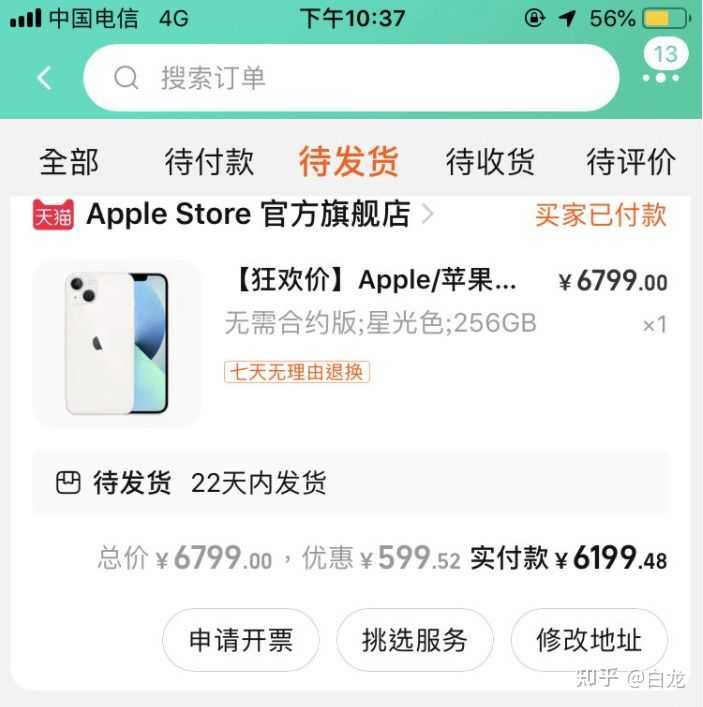Tap the 申请开票 button
Viewport: 703px width, 707px height.
pos(241,640)
